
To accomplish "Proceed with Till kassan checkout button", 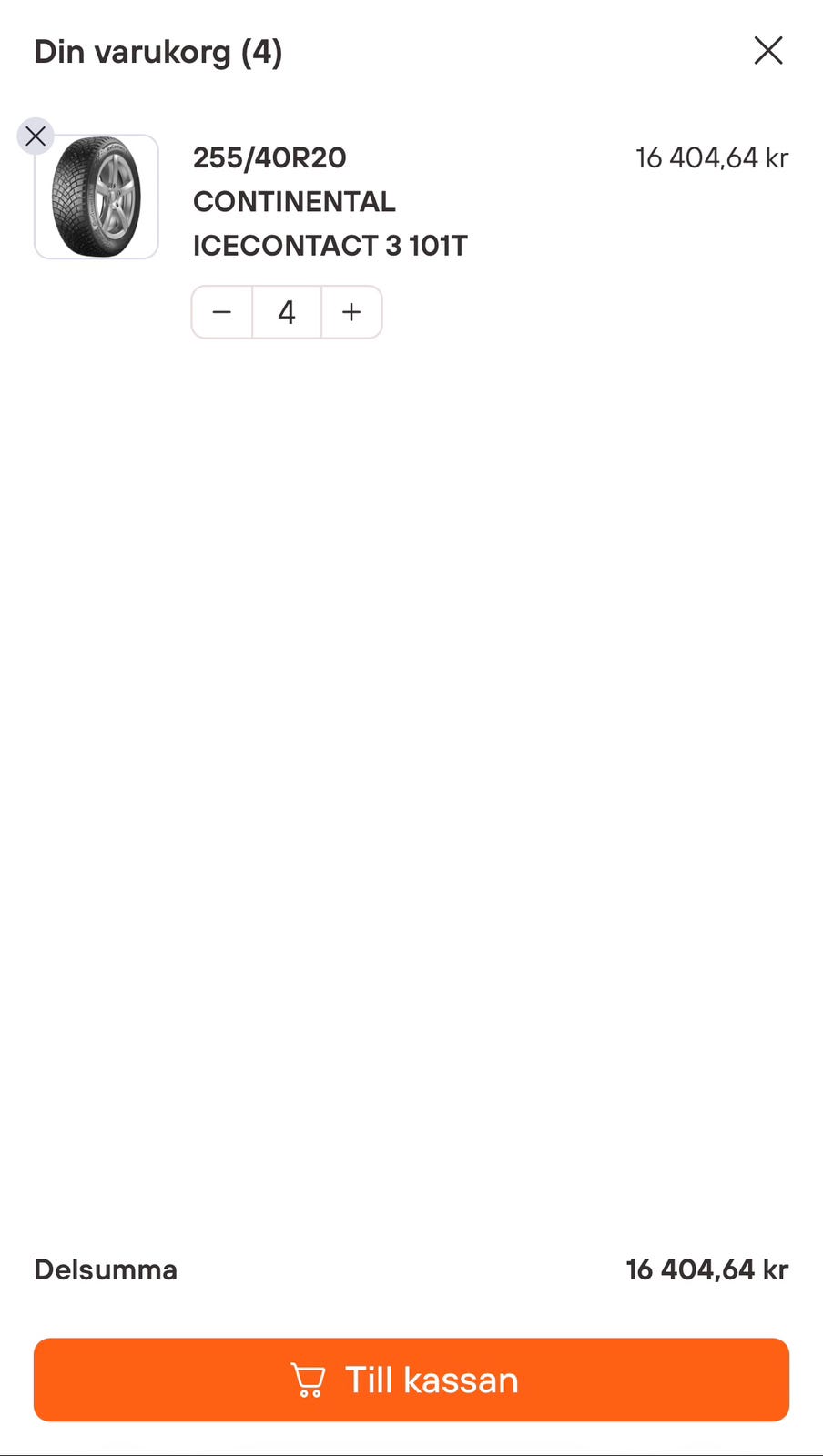I will click(411, 1380).
